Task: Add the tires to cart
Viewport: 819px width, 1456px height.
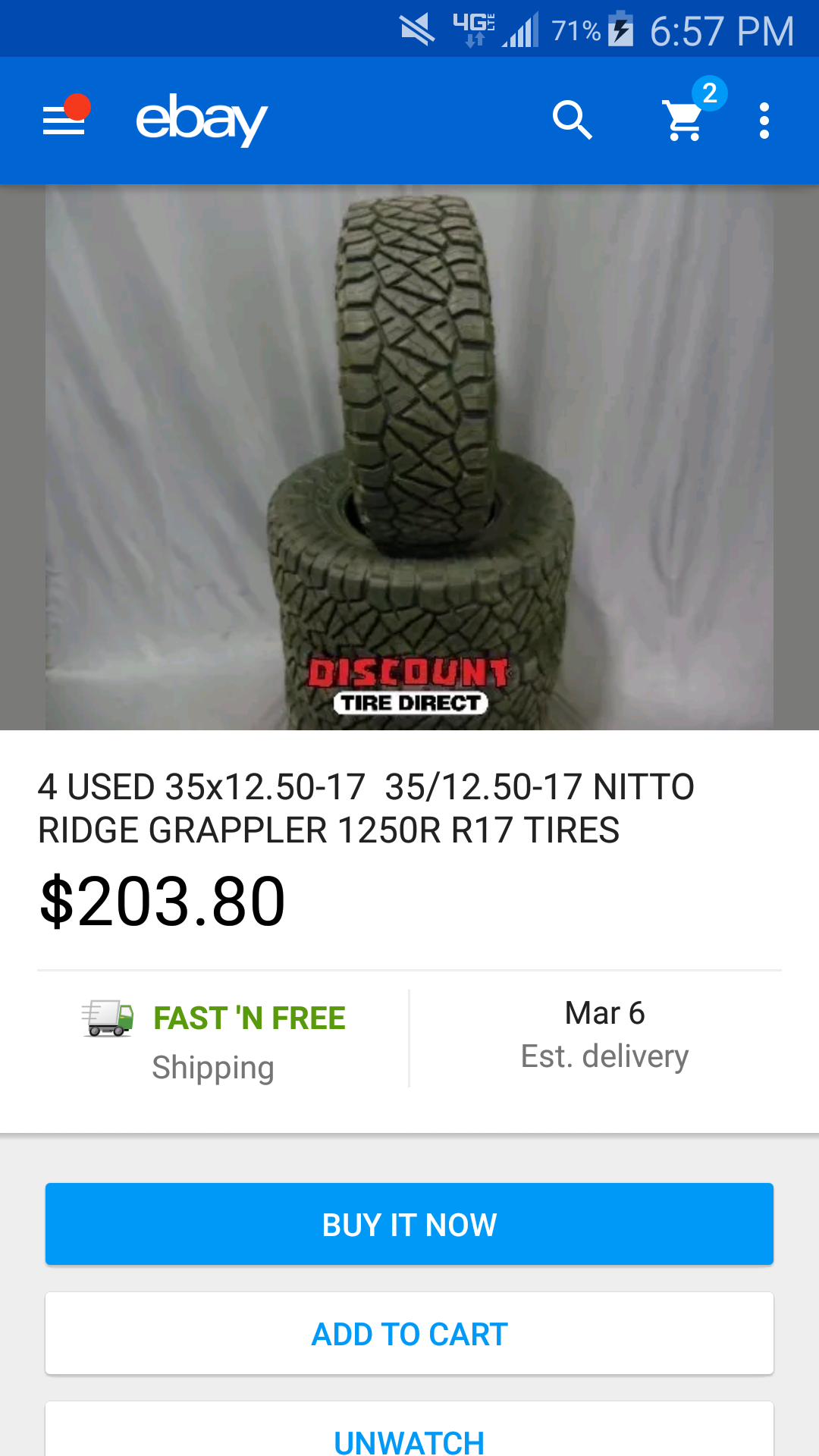Action: click(409, 1333)
